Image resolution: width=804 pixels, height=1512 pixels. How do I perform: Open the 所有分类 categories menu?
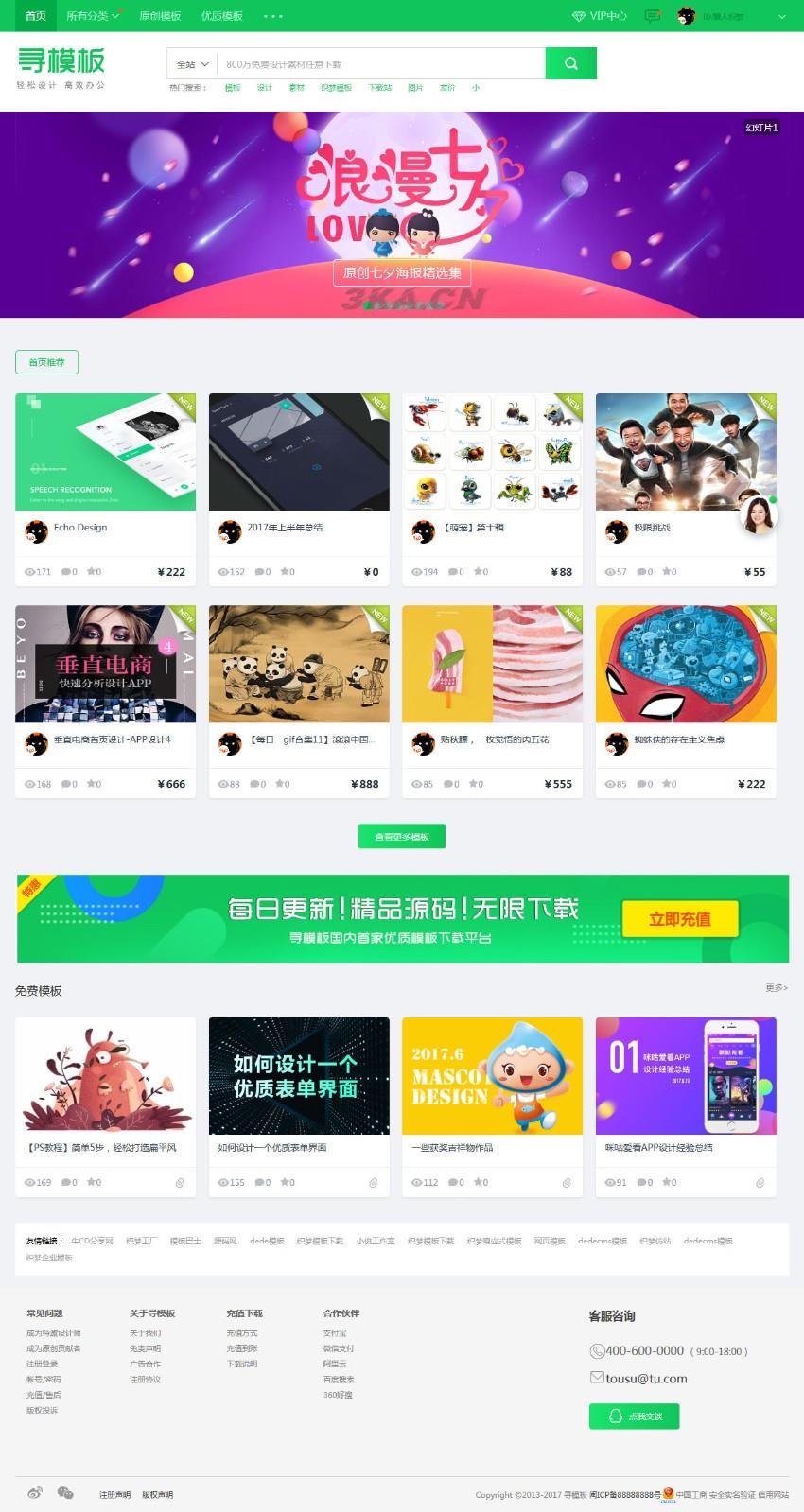pos(93,16)
